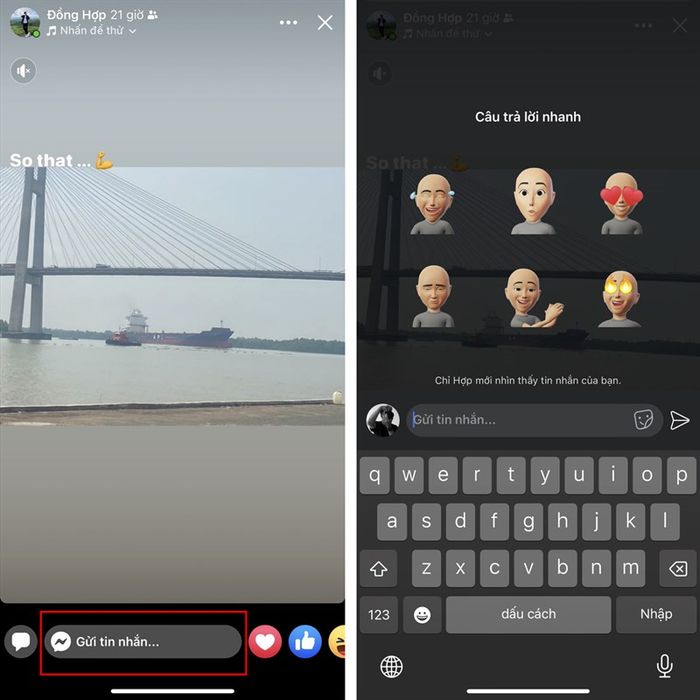This screenshot has height=700, width=700.
Task: Tap the paper plane send icon
Action: [680, 420]
